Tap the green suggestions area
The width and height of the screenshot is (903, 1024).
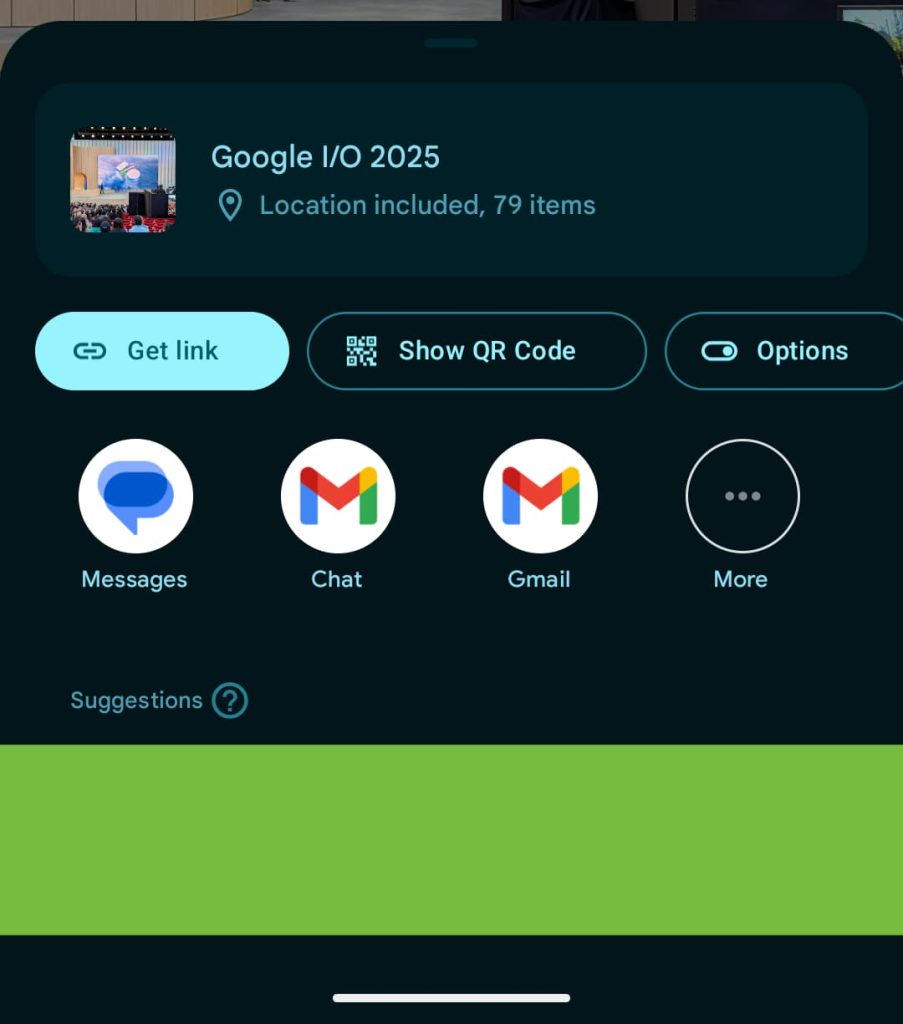coord(451,840)
